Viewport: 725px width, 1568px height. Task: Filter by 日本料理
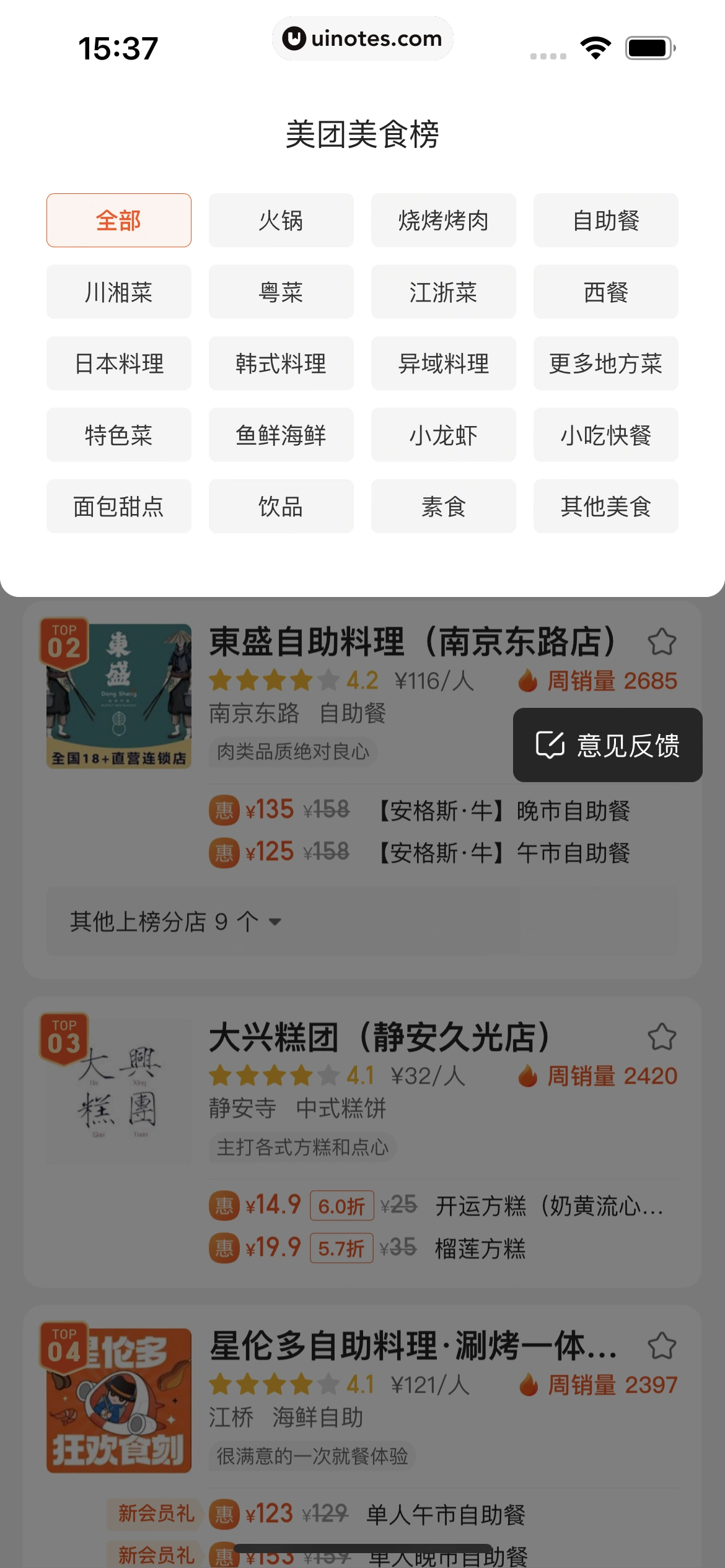click(118, 364)
